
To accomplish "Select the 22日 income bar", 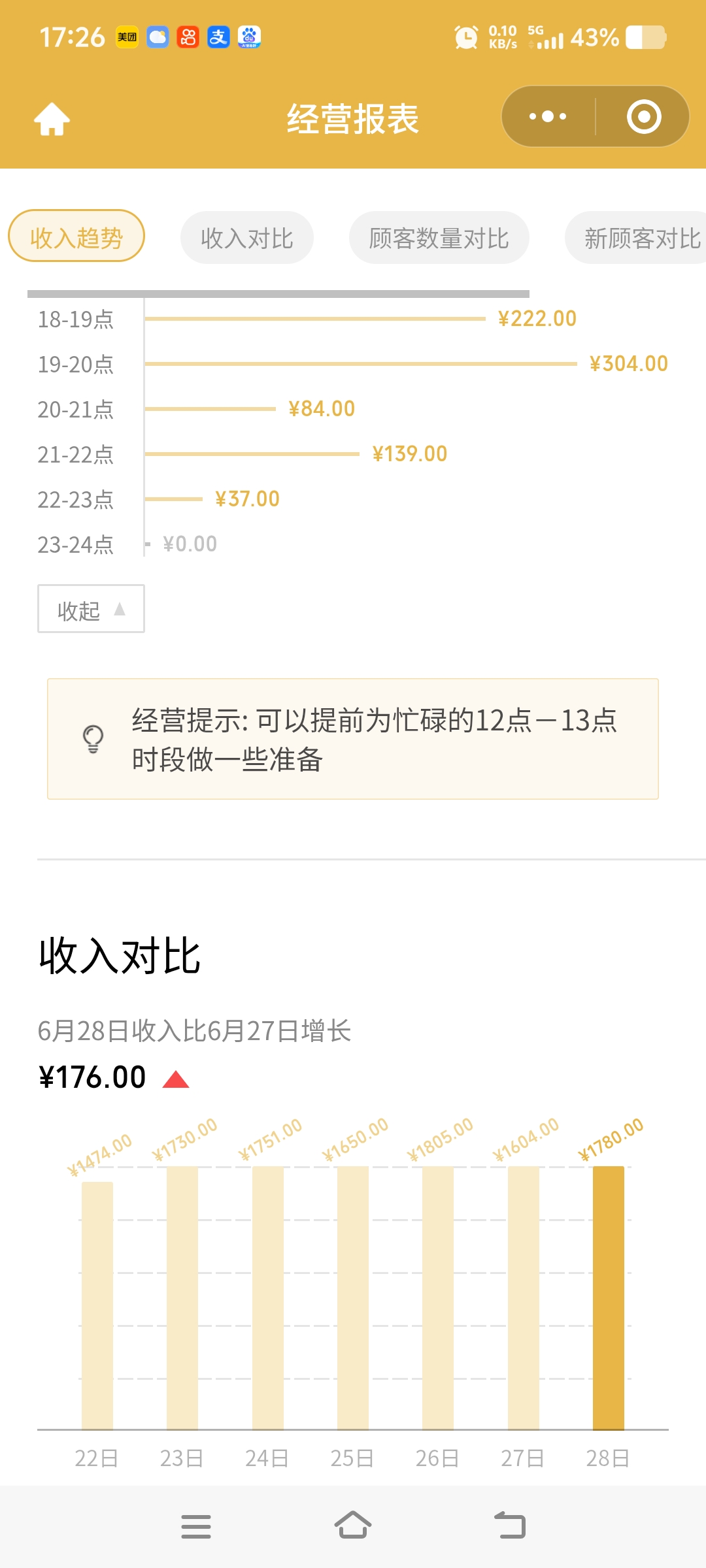I will pyautogui.click(x=97, y=1305).
